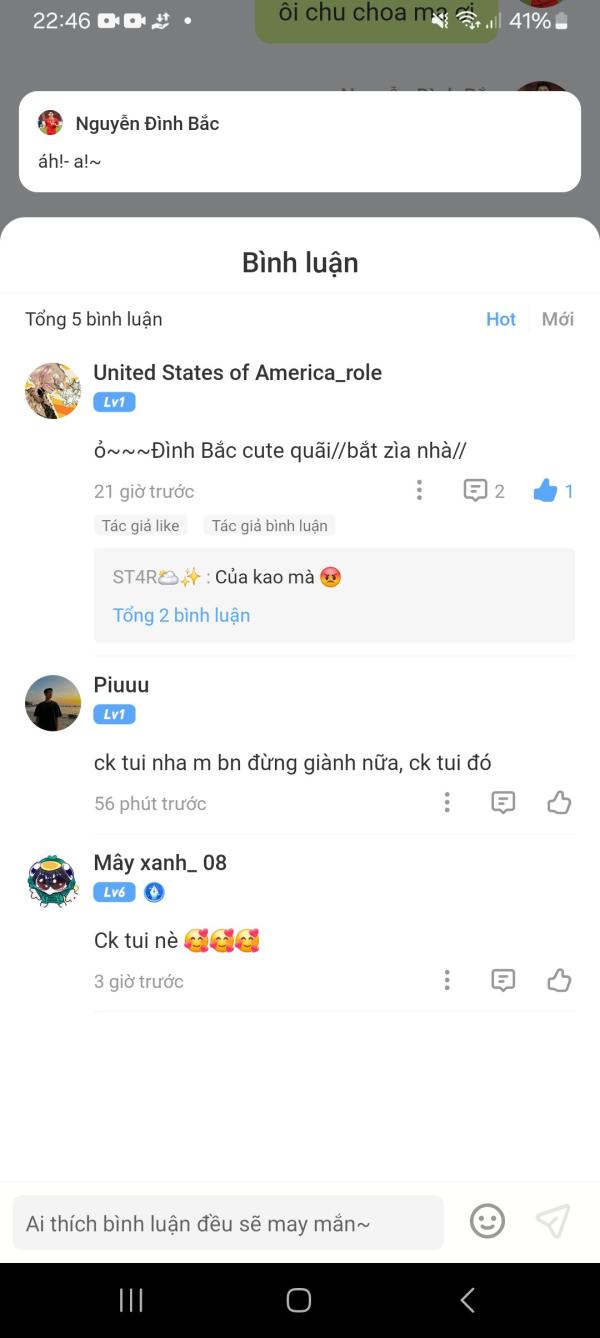This screenshot has width=600, height=1338.
Task: Send the comment with paper plane icon
Action: (553, 1221)
